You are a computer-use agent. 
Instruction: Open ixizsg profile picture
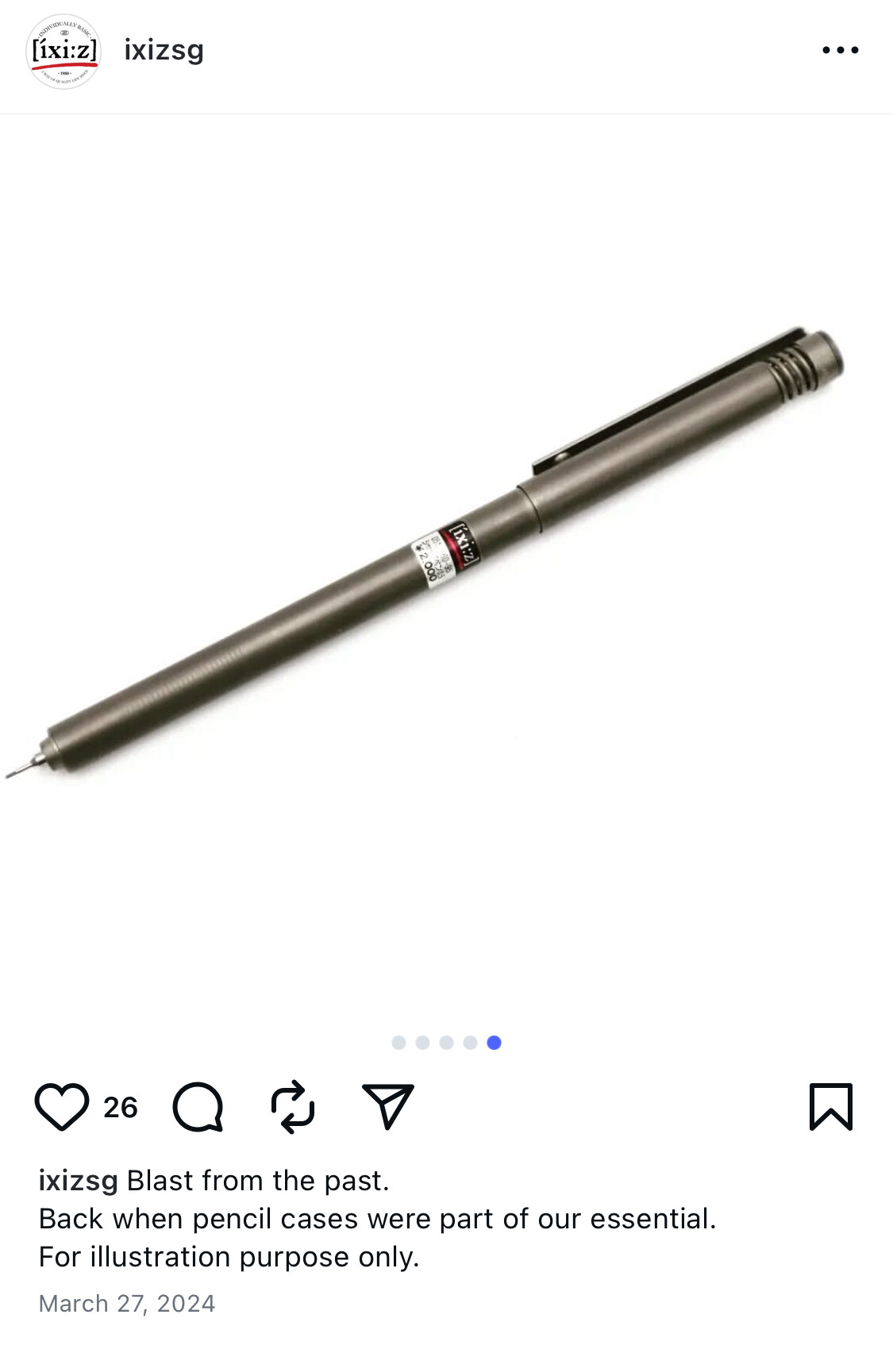(x=63, y=51)
